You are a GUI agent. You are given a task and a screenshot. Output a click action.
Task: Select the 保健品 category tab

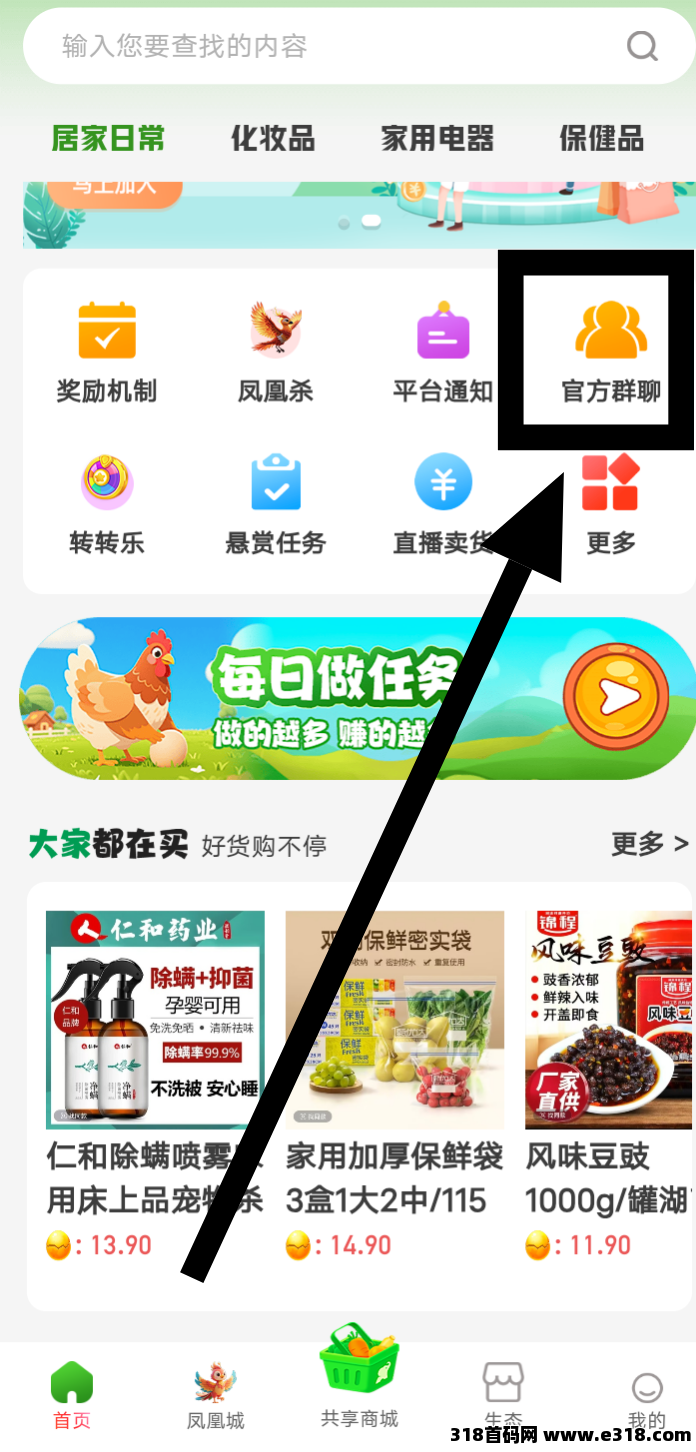[x=601, y=138]
